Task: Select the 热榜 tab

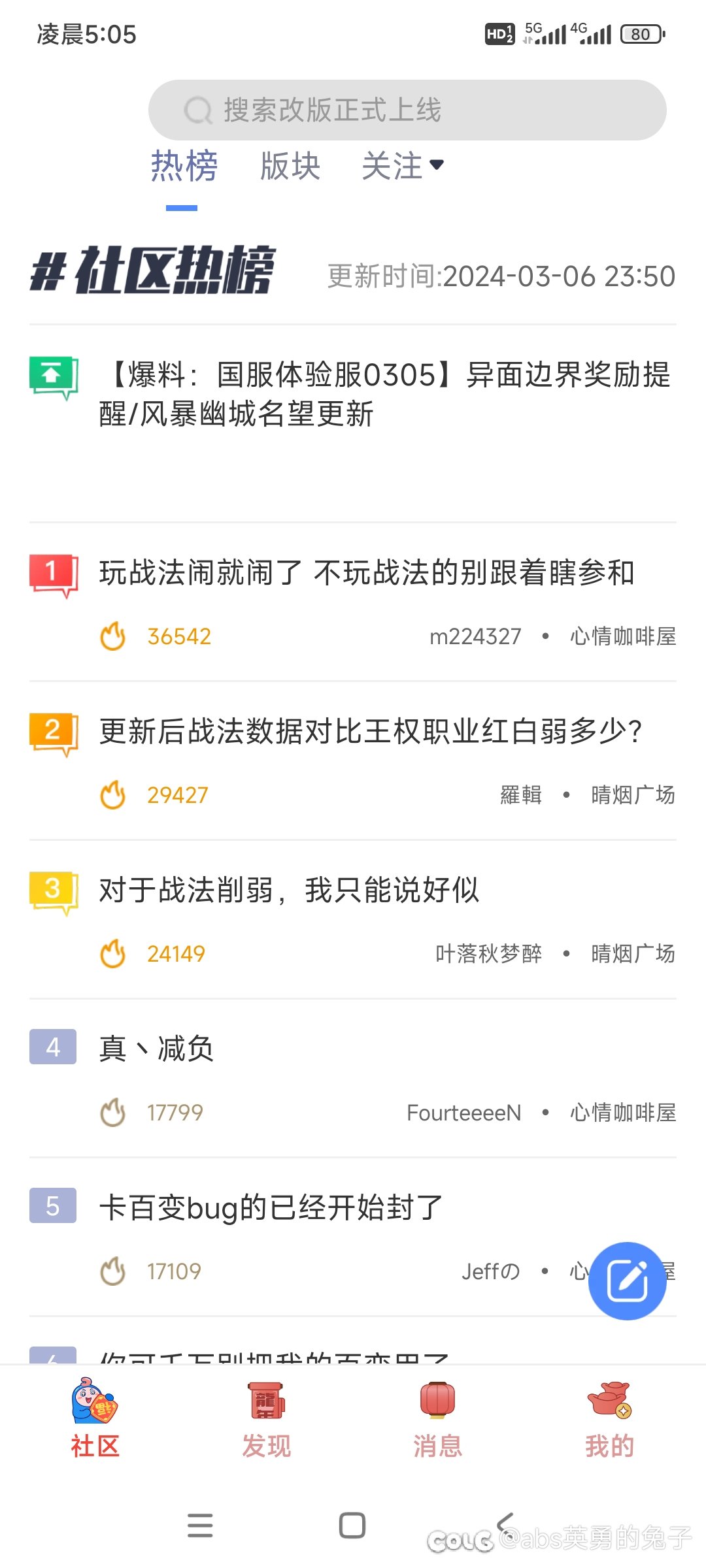Action: click(184, 166)
